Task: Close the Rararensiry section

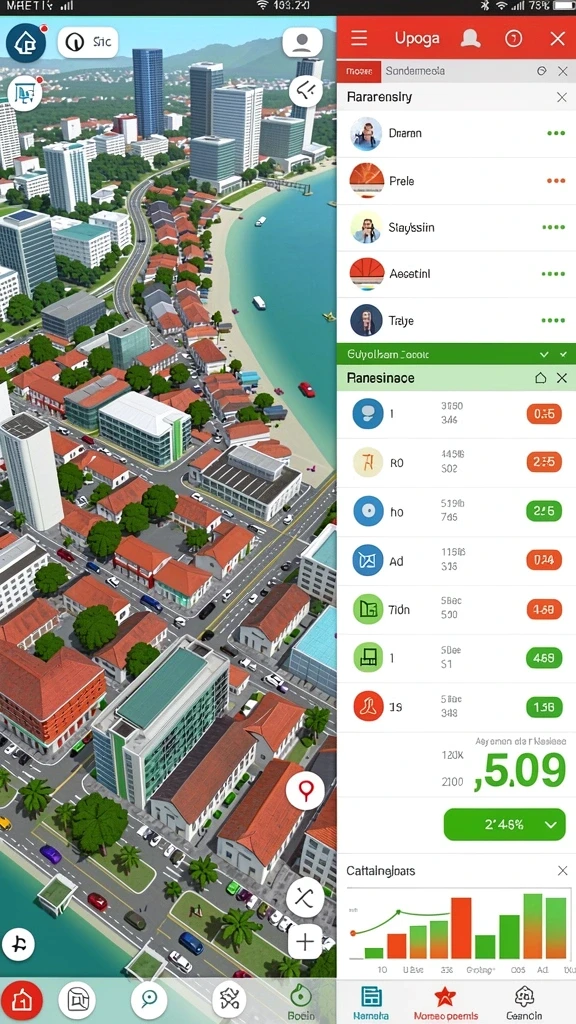Action: (561, 97)
